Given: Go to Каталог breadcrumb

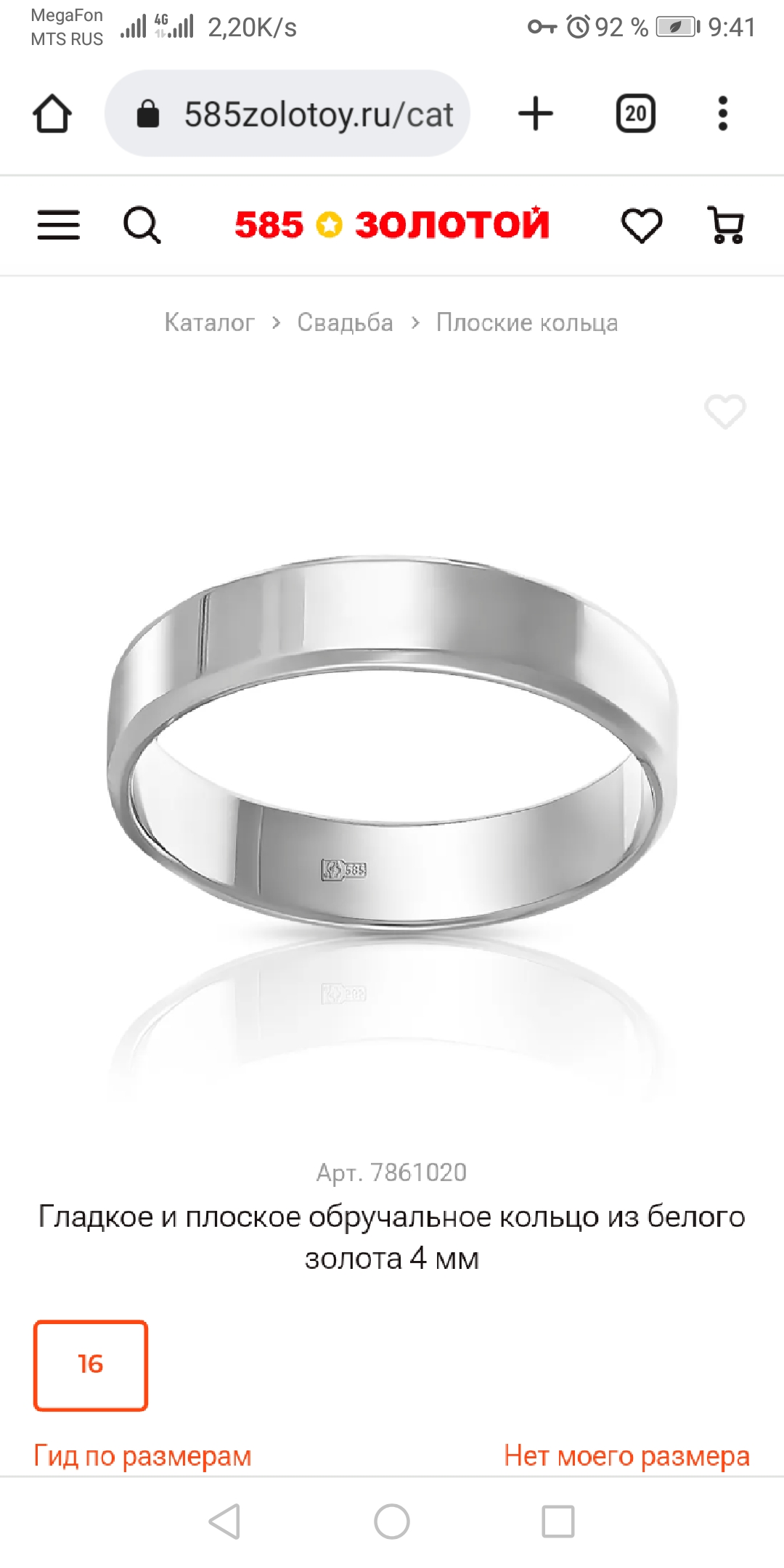Looking at the screenshot, I should pos(209,322).
